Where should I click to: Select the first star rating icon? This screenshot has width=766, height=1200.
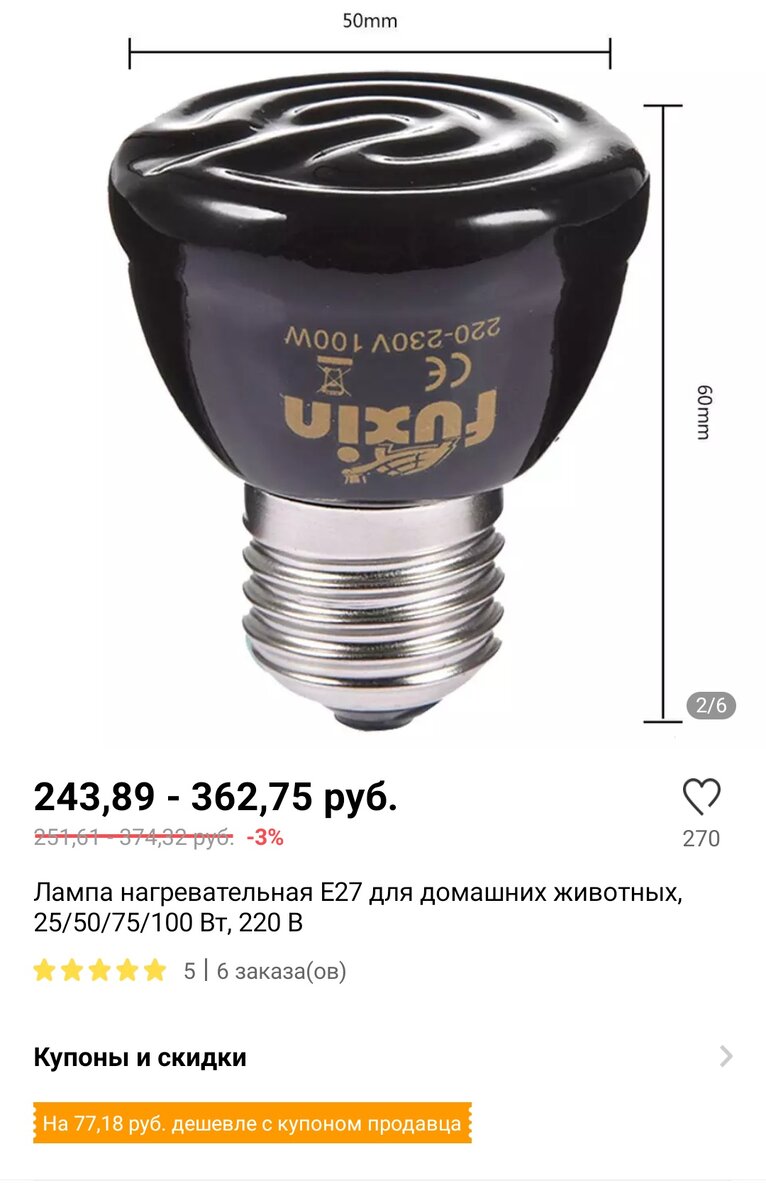tap(47, 969)
